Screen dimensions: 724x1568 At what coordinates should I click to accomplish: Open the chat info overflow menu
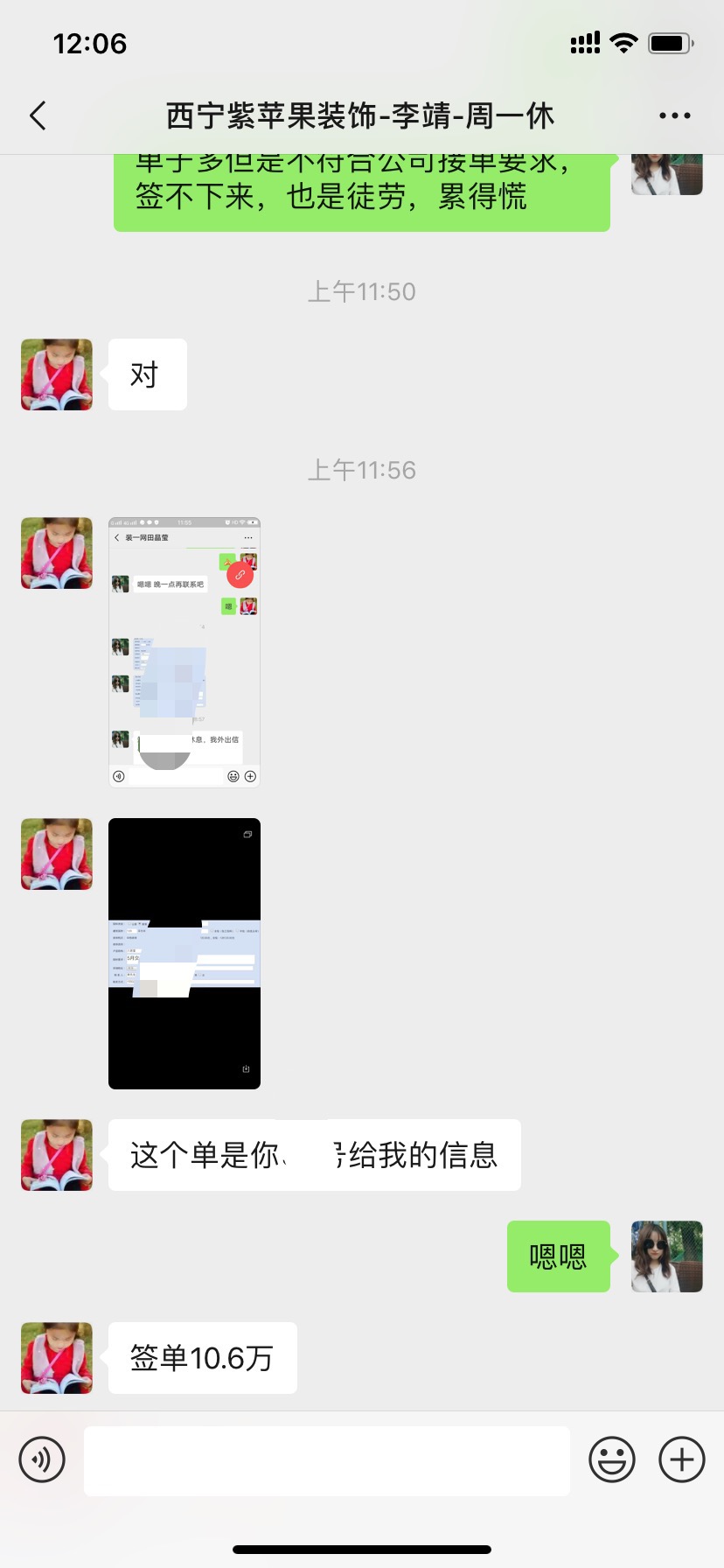[x=674, y=115]
